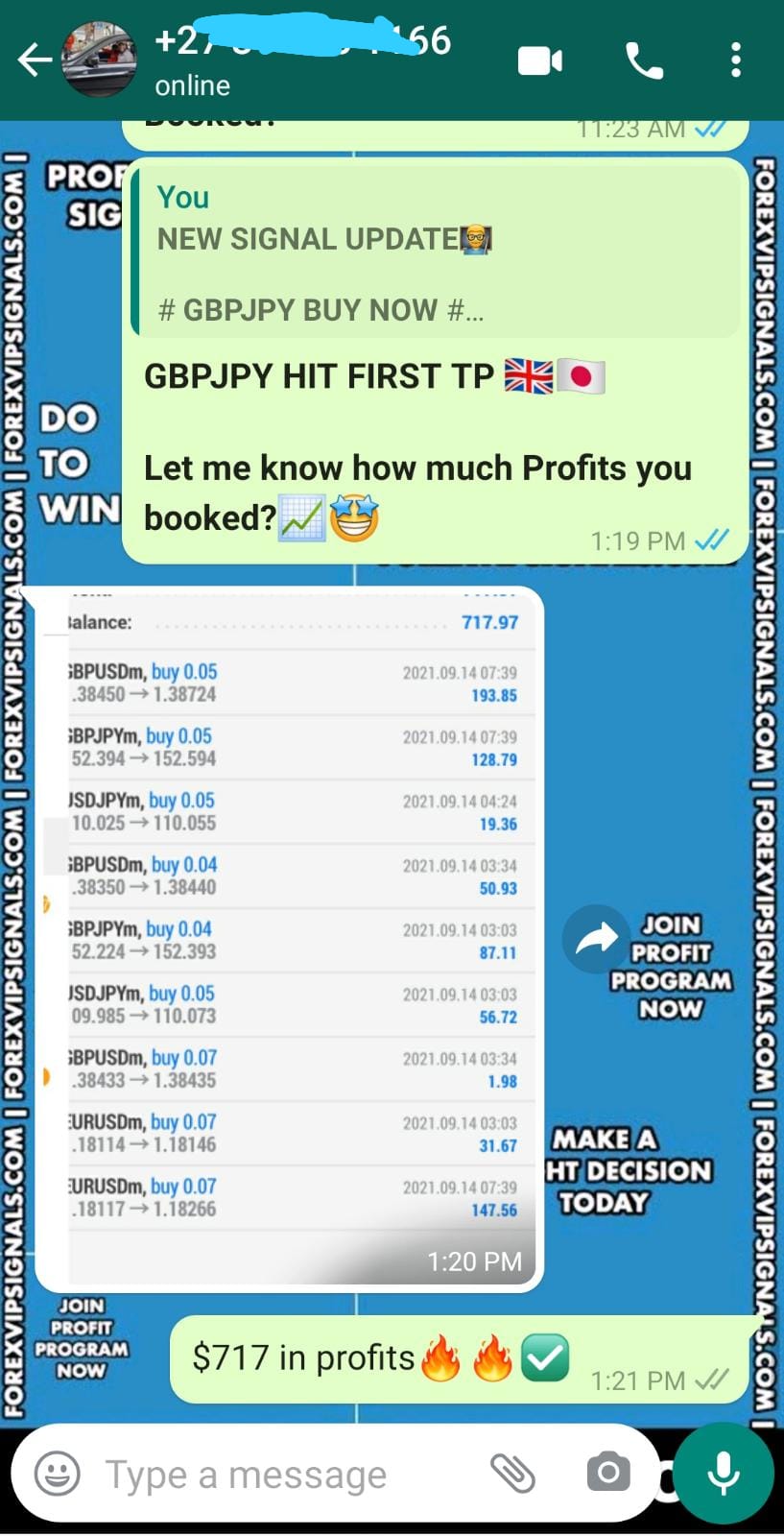784x1536 pixels.
Task: Start a voice call with this contact
Action: pyautogui.click(x=644, y=60)
